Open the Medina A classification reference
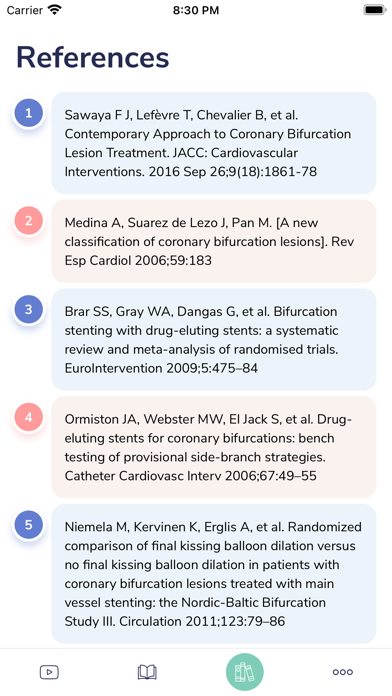Viewport: 392px width, 696px height. pyautogui.click(x=214, y=241)
